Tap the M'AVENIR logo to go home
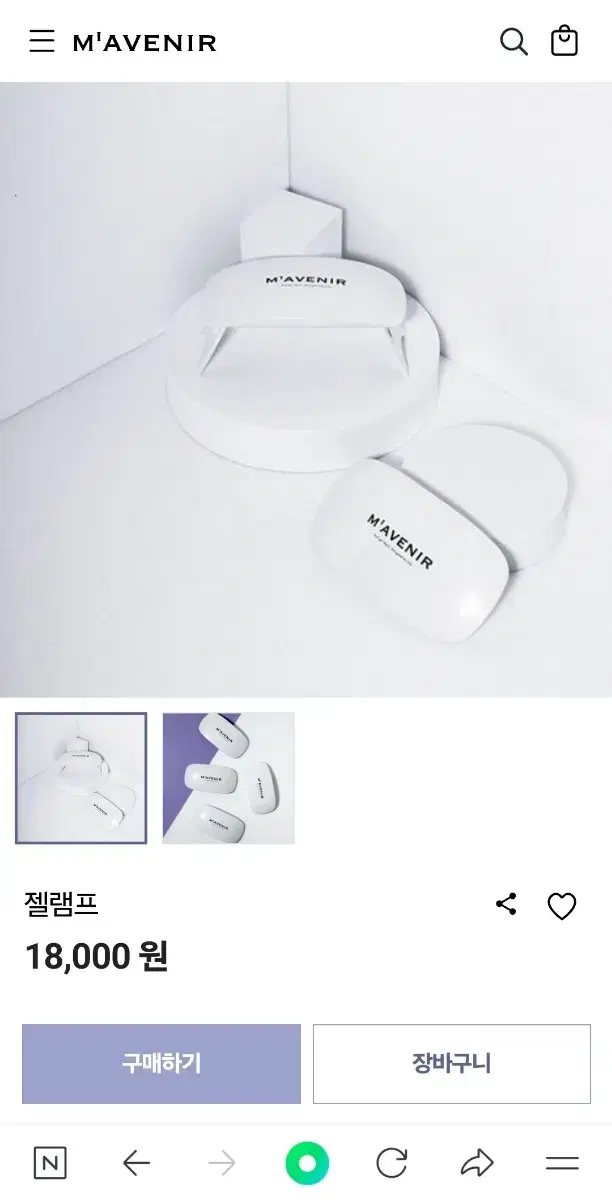 click(145, 42)
